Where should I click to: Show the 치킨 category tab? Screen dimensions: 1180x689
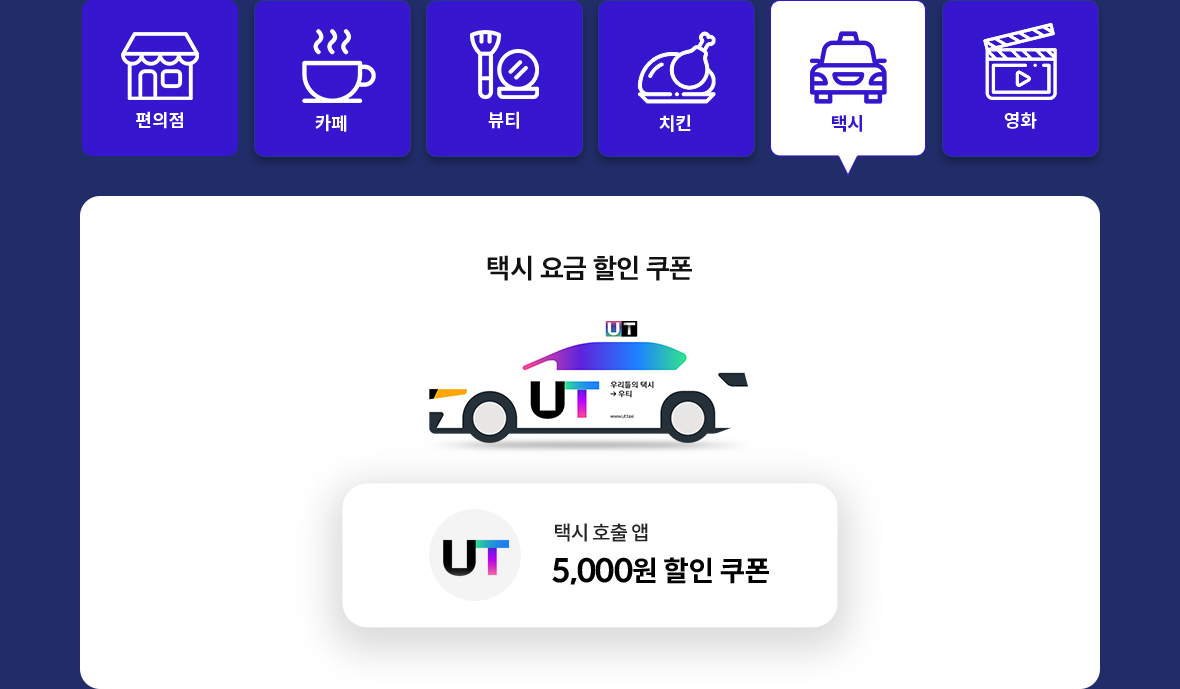pyautogui.click(x=676, y=78)
